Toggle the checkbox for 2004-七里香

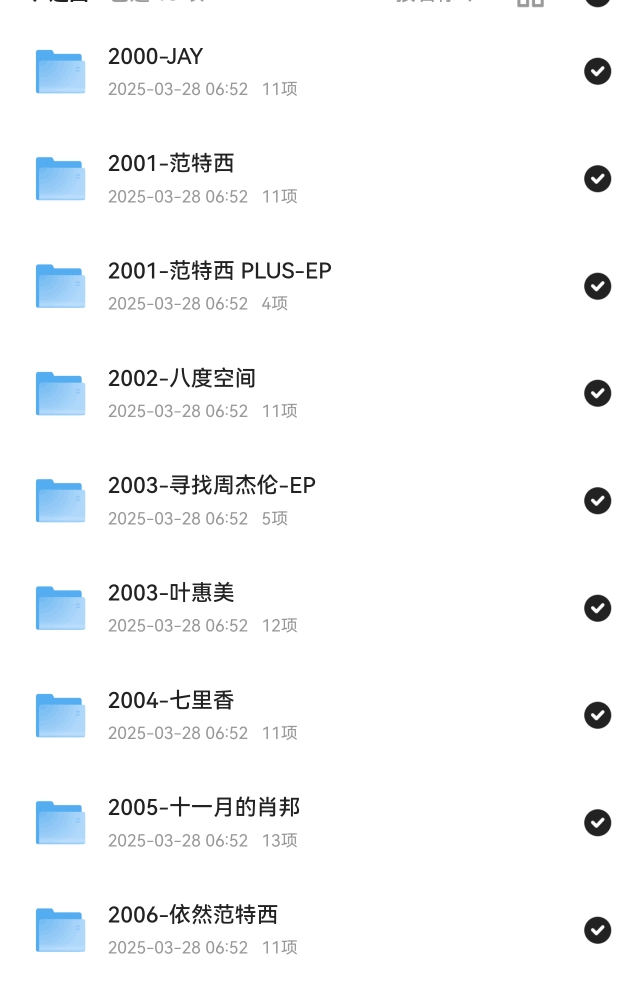pyautogui.click(x=597, y=715)
